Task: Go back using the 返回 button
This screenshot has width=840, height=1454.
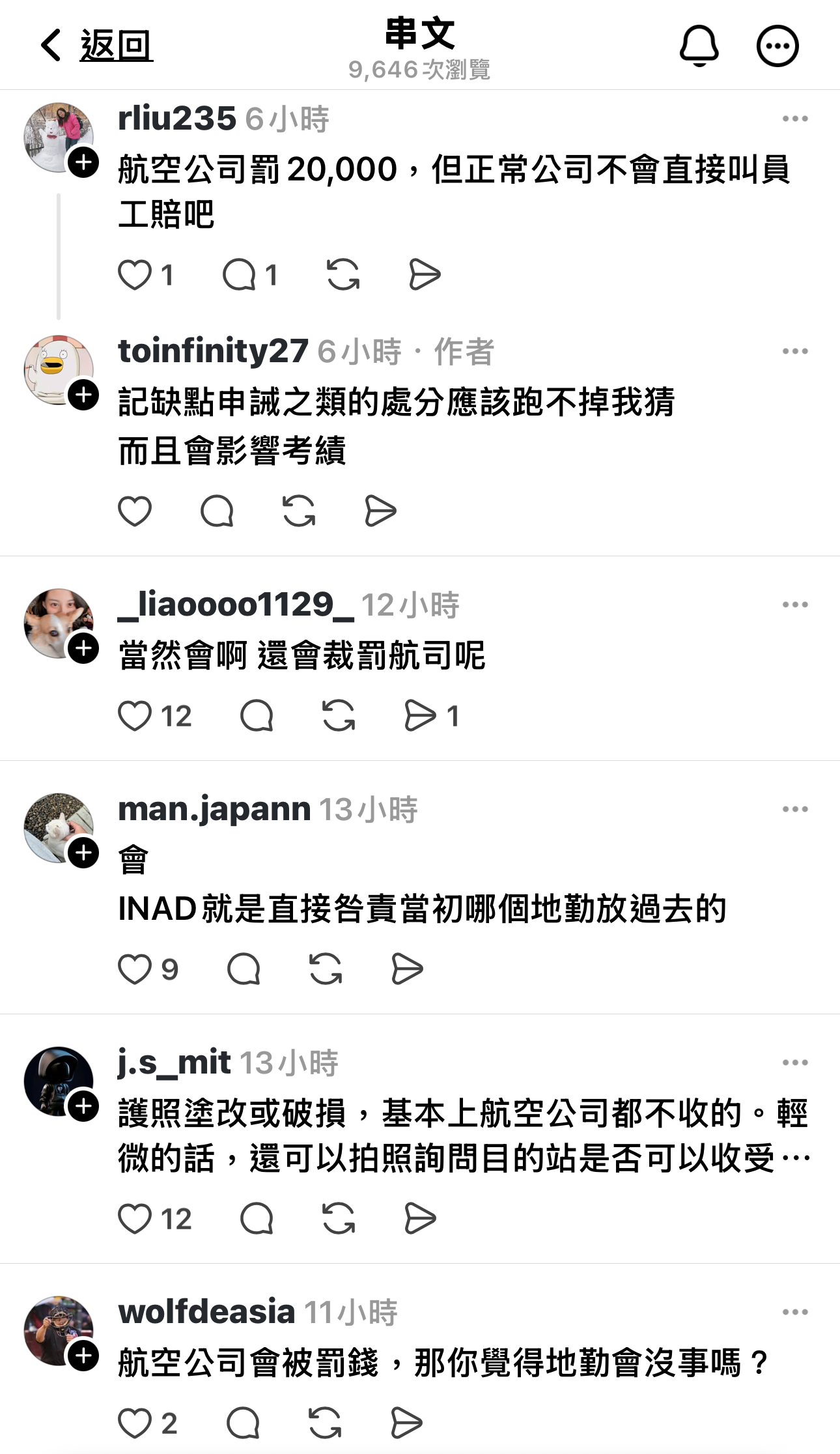Action: (x=96, y=46)
